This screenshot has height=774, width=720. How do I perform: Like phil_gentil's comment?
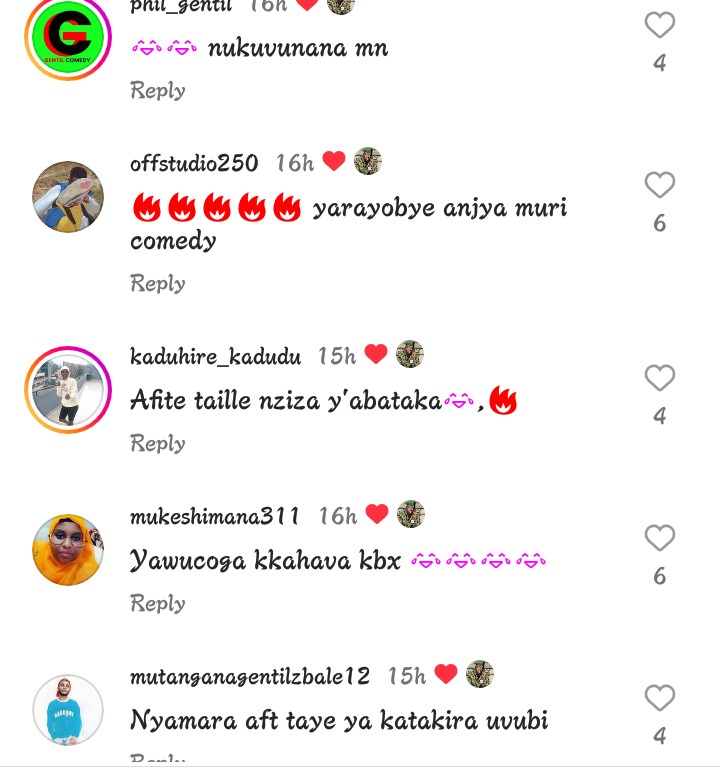click(659, 26)
